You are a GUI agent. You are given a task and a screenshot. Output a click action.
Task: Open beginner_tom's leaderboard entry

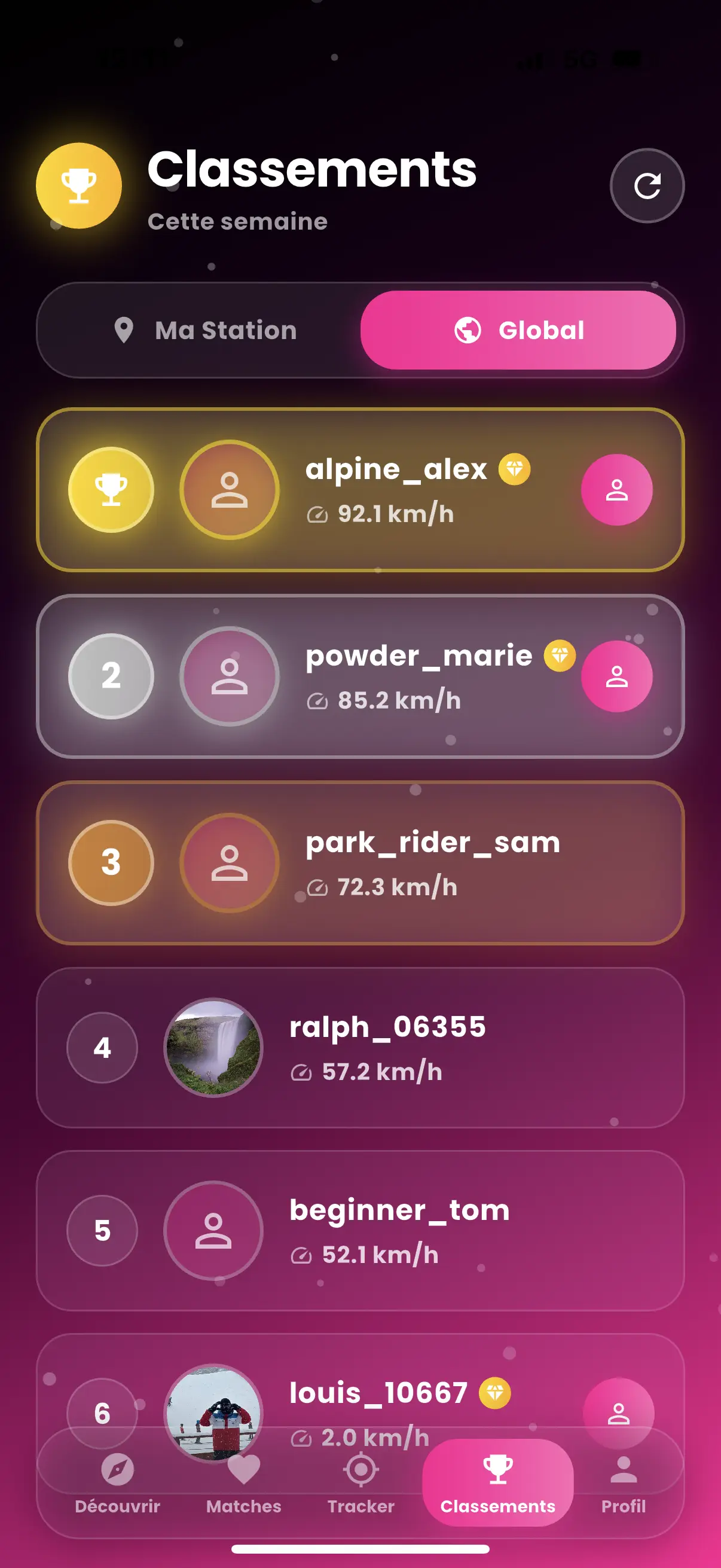coord(360,1231)
